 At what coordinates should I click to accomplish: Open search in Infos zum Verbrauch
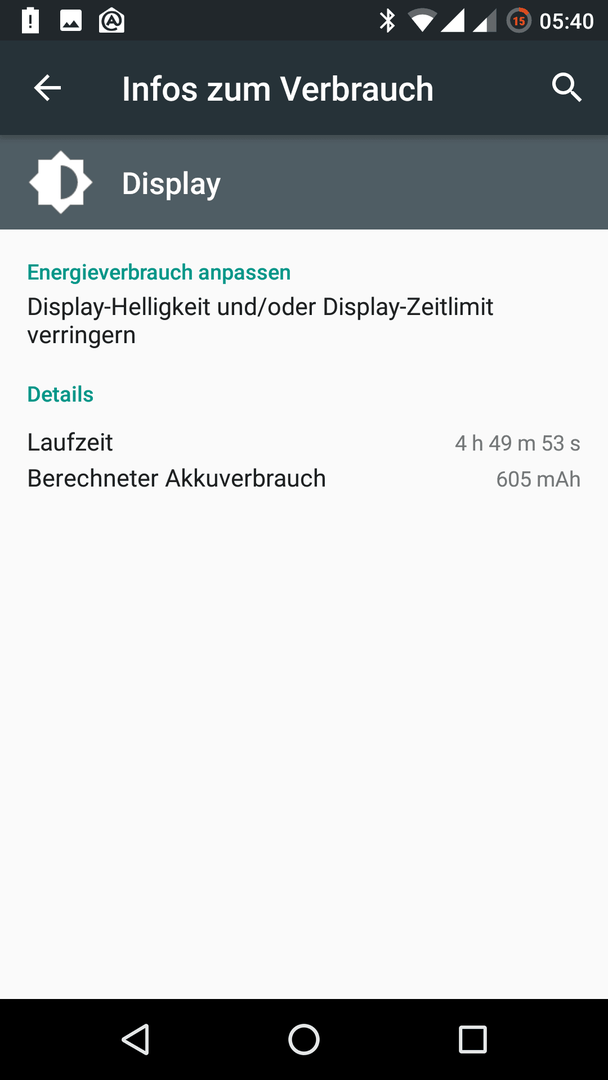pyautogui.click(x=567, y=88)
